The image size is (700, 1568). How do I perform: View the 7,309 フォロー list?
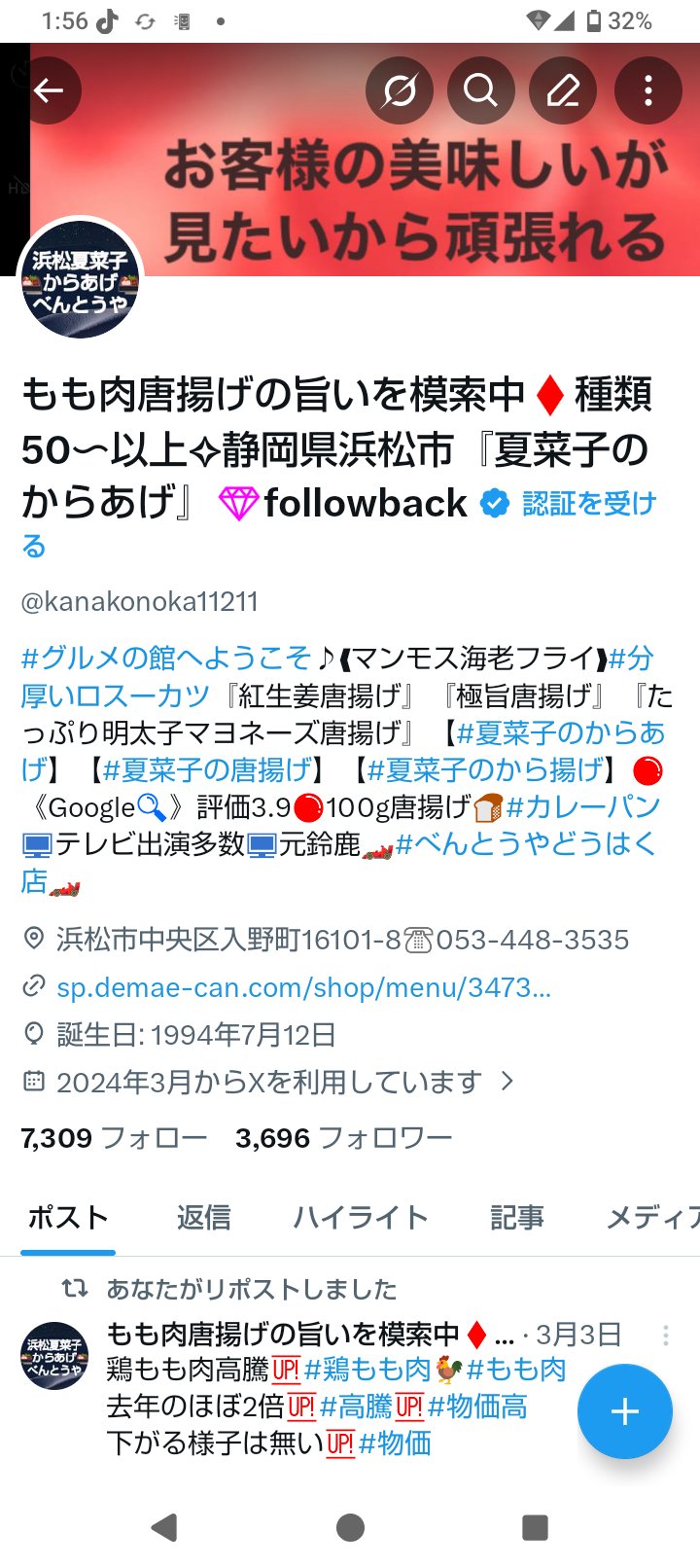(114, 1138)
